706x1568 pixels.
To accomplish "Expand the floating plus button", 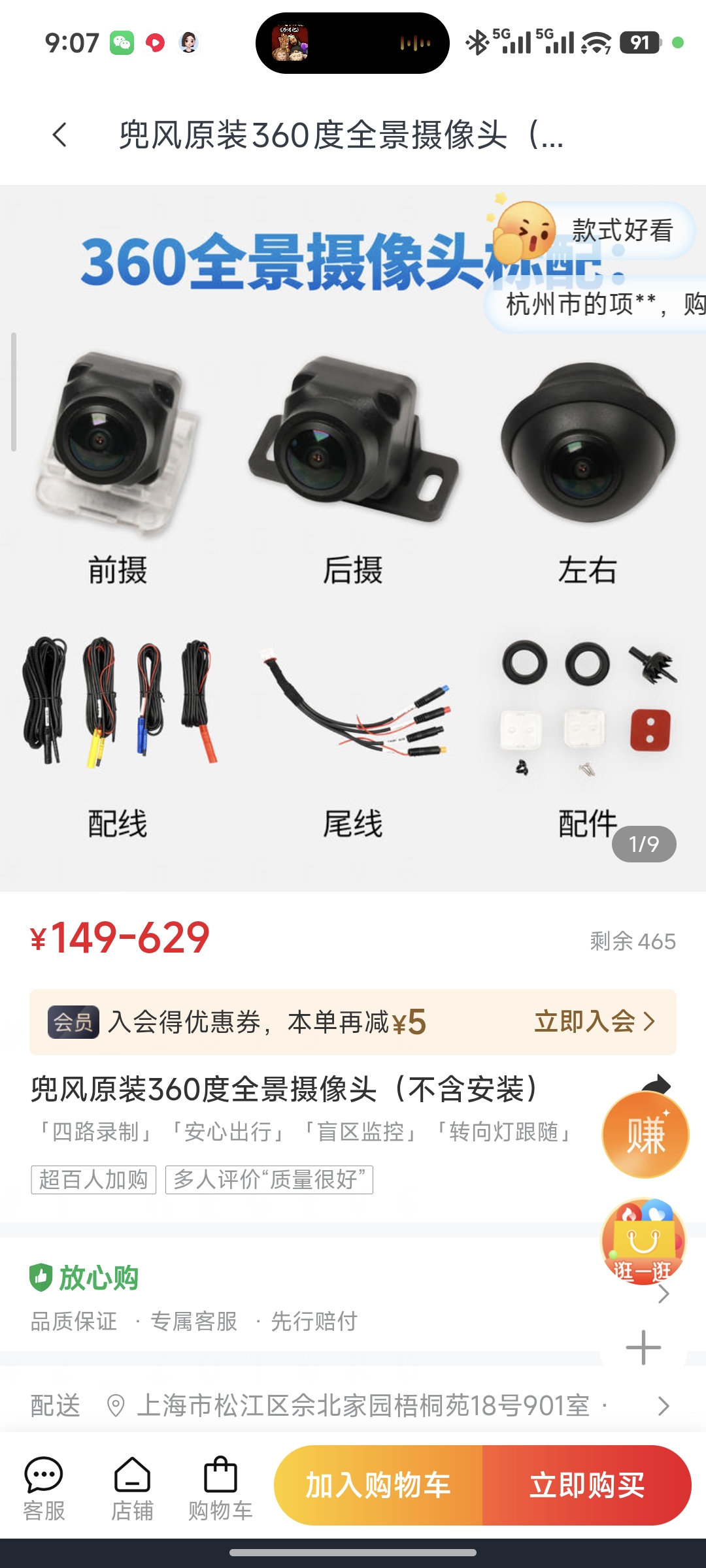I will pyautogui.click(x=643, y=1347).
